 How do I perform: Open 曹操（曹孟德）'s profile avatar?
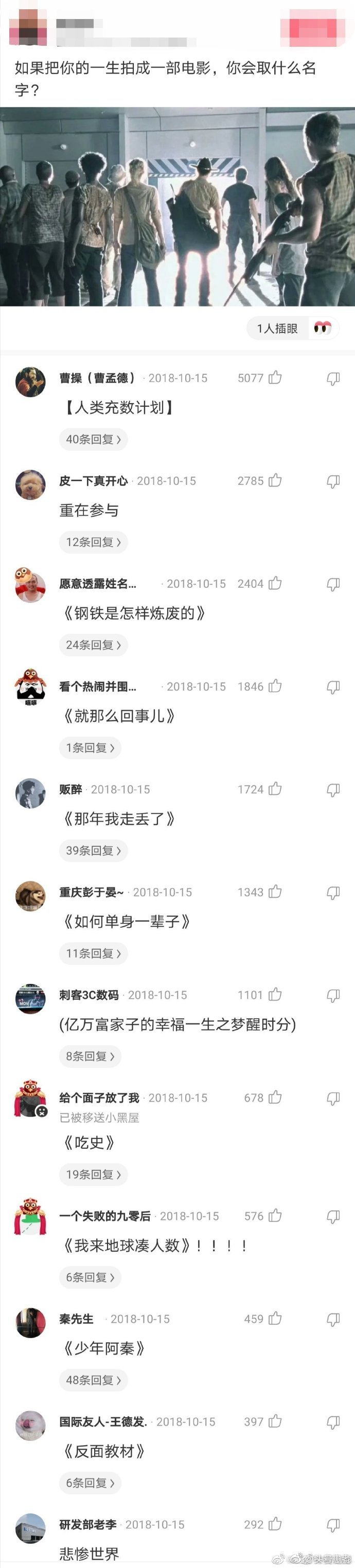click(30, 382)
